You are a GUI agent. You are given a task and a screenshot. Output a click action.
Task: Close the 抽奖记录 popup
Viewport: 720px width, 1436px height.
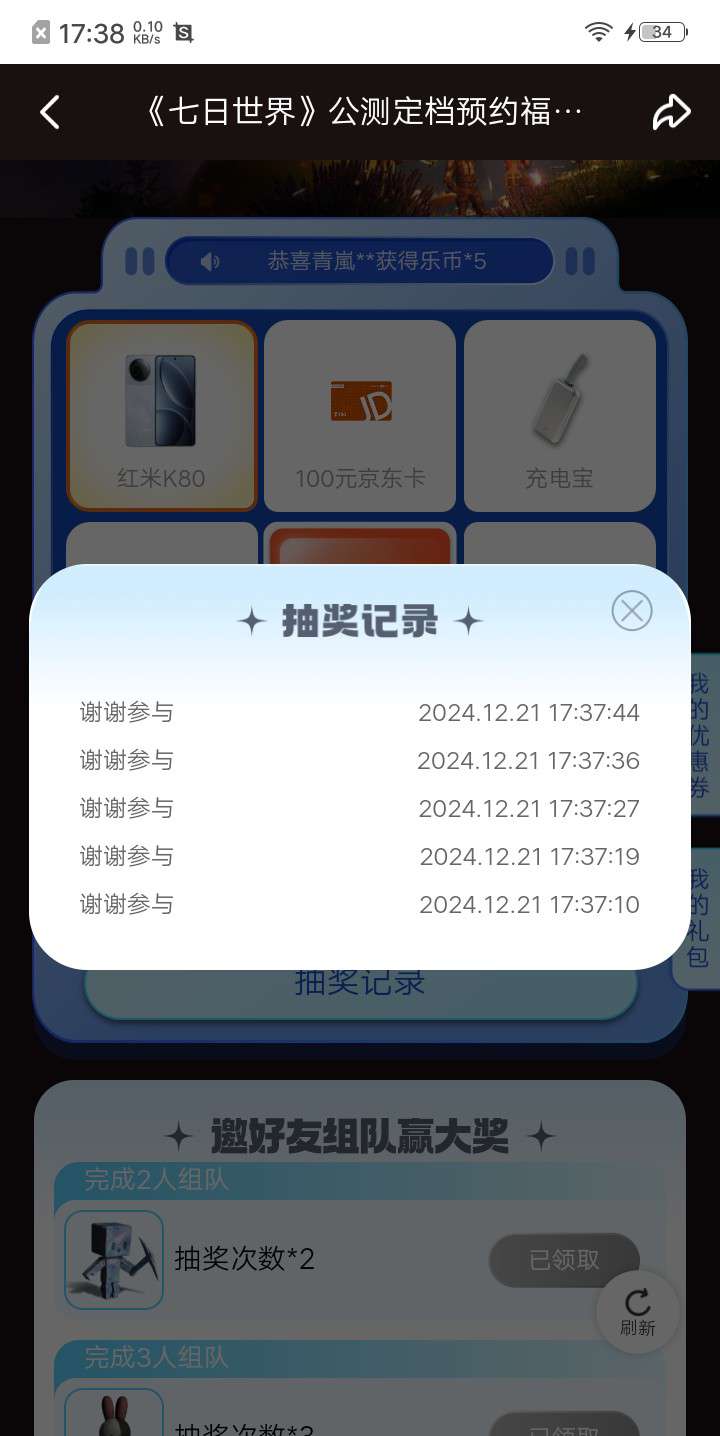631,610
